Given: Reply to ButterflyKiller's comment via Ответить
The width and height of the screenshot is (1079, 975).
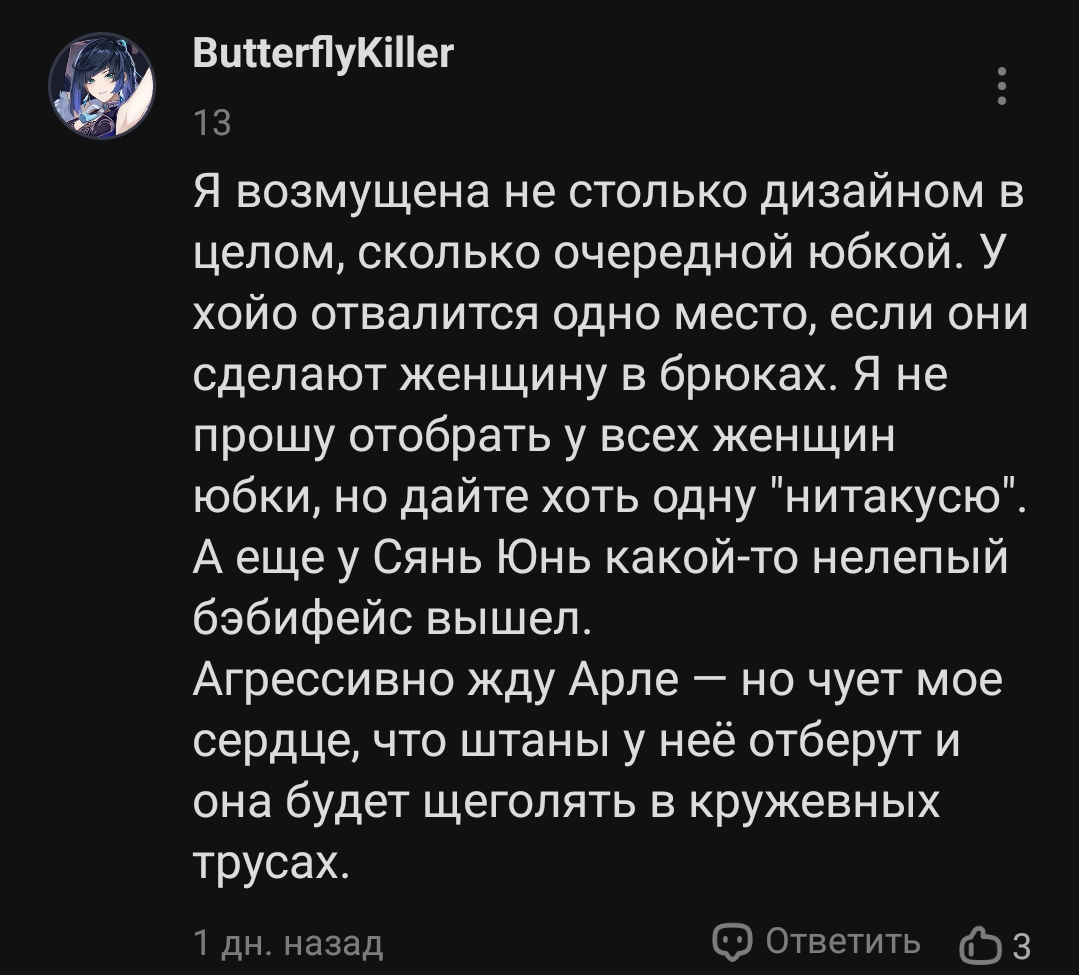Looking at the screenshot, I should click(816, 941).
